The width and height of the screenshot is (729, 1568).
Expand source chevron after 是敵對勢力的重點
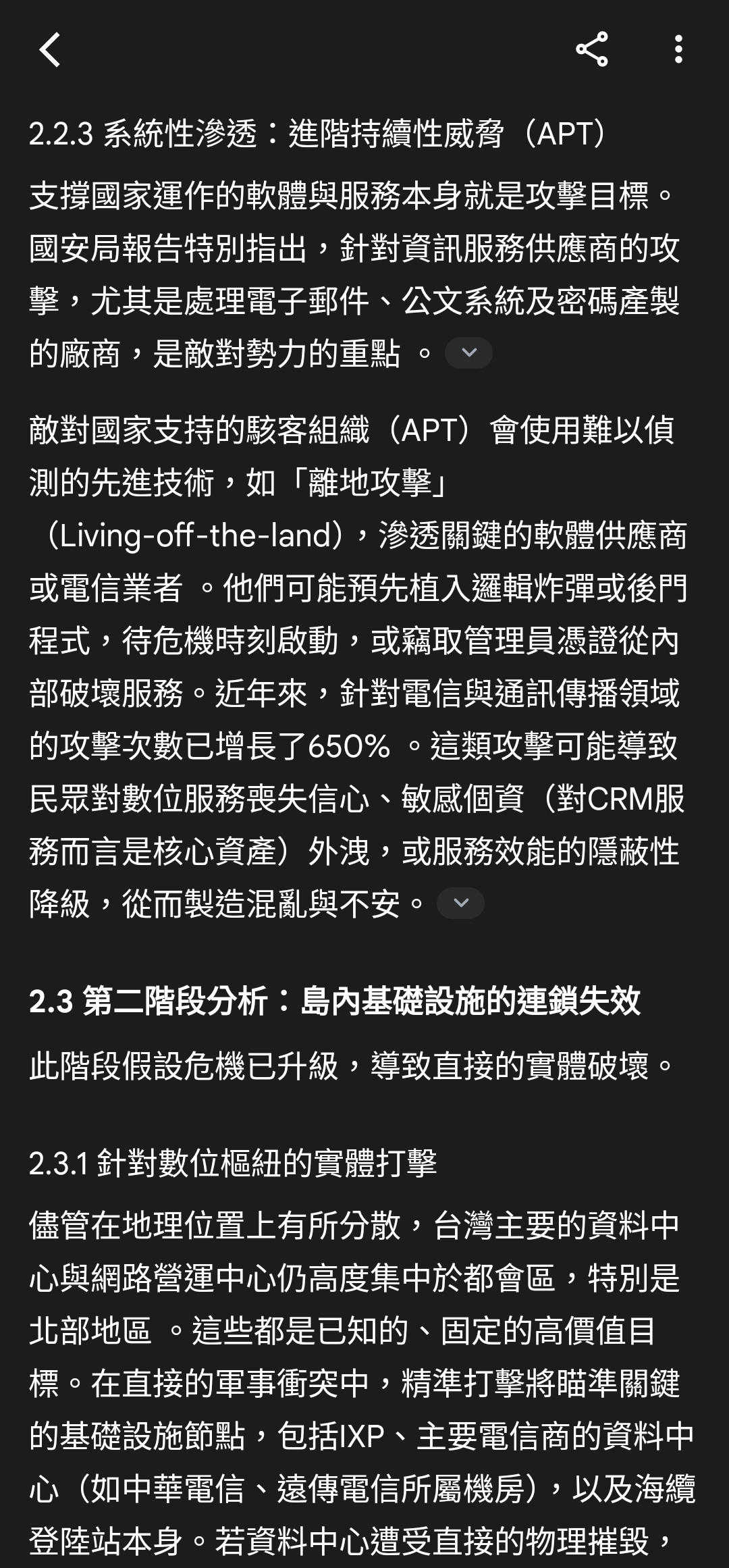point(468,352)
